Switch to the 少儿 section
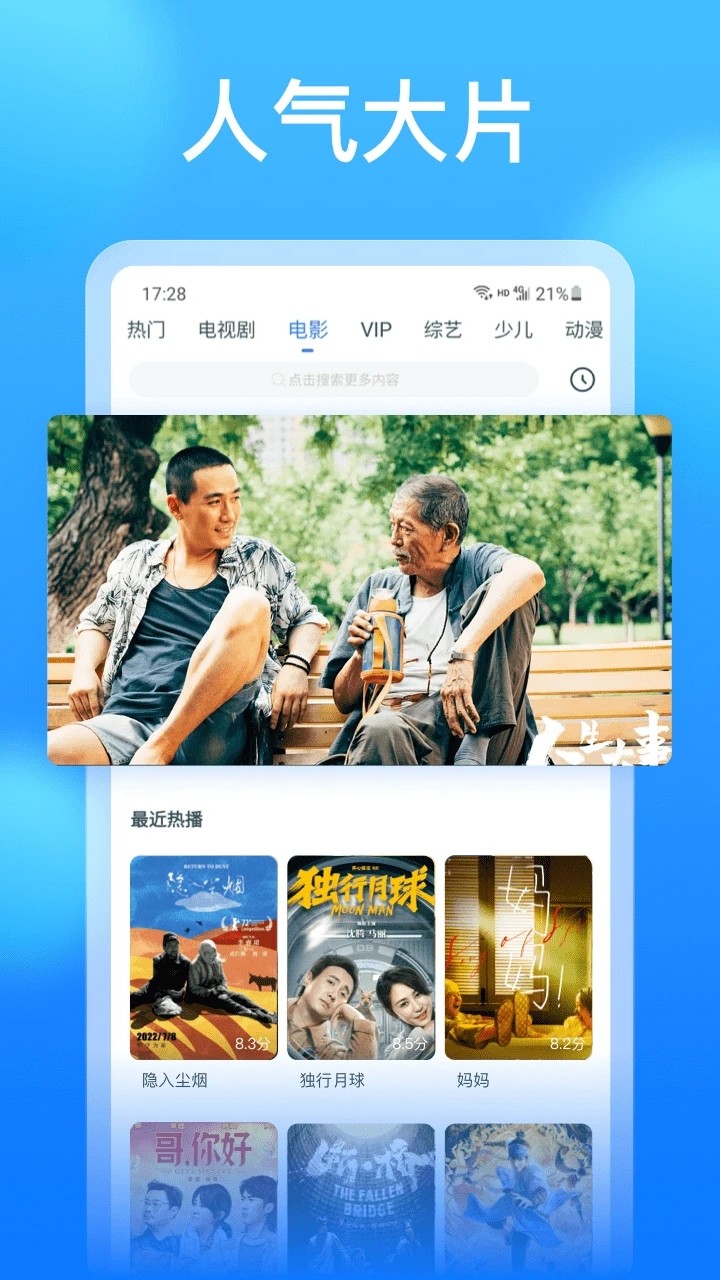Screen dimensions: 720x1280 513,329
